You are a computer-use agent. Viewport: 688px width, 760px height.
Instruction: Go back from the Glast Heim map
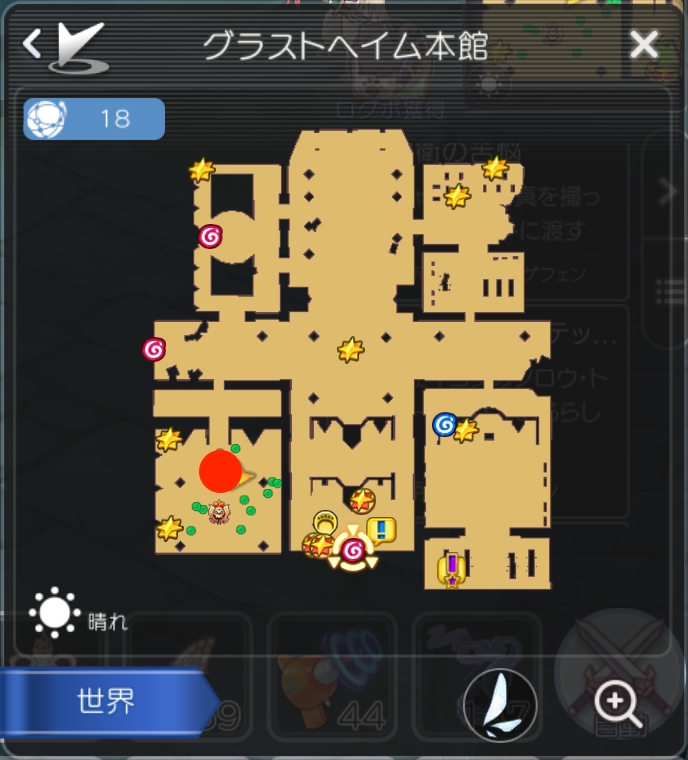[32, 44]
